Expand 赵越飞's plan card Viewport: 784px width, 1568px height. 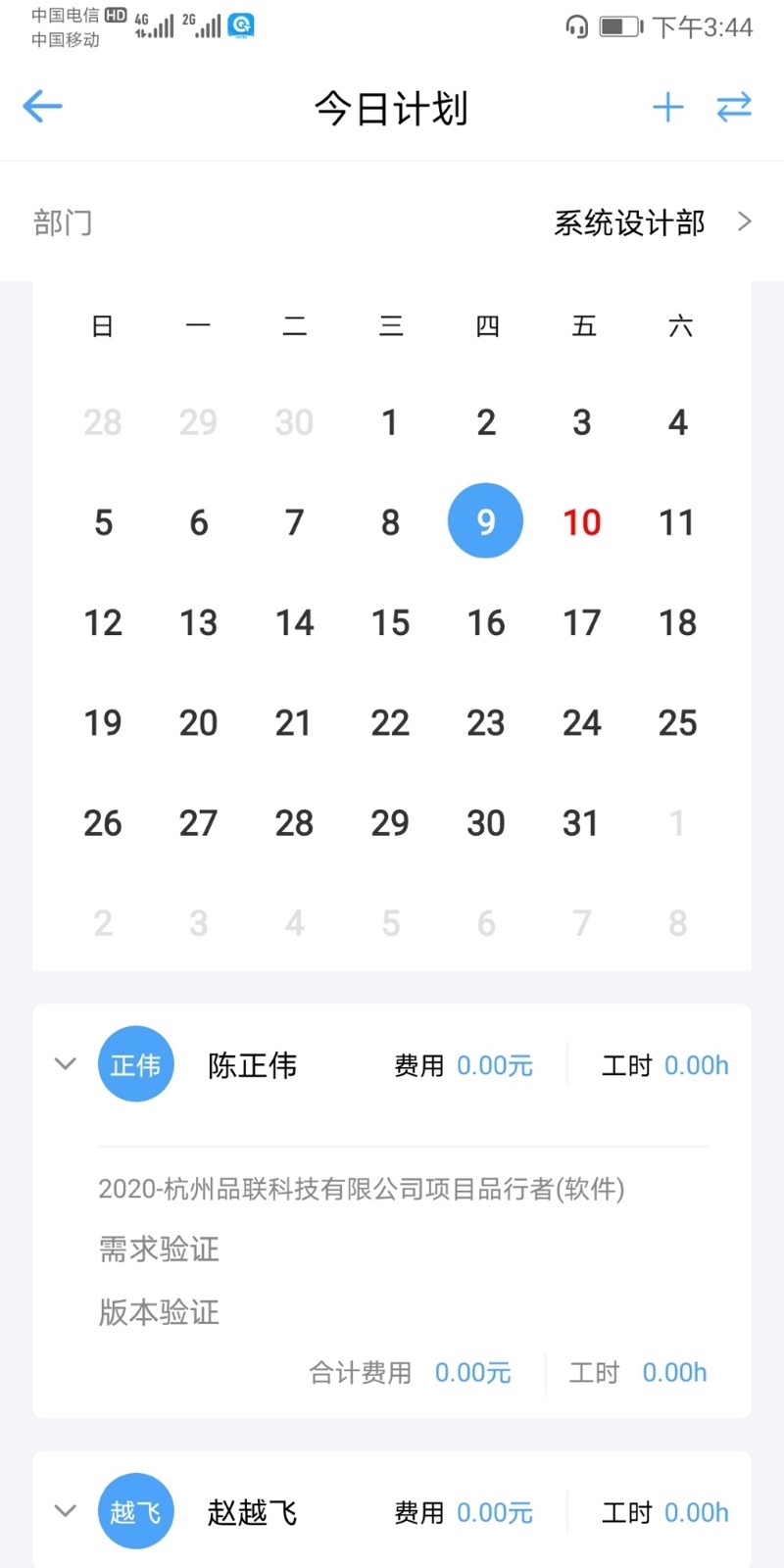point(66,1511)
